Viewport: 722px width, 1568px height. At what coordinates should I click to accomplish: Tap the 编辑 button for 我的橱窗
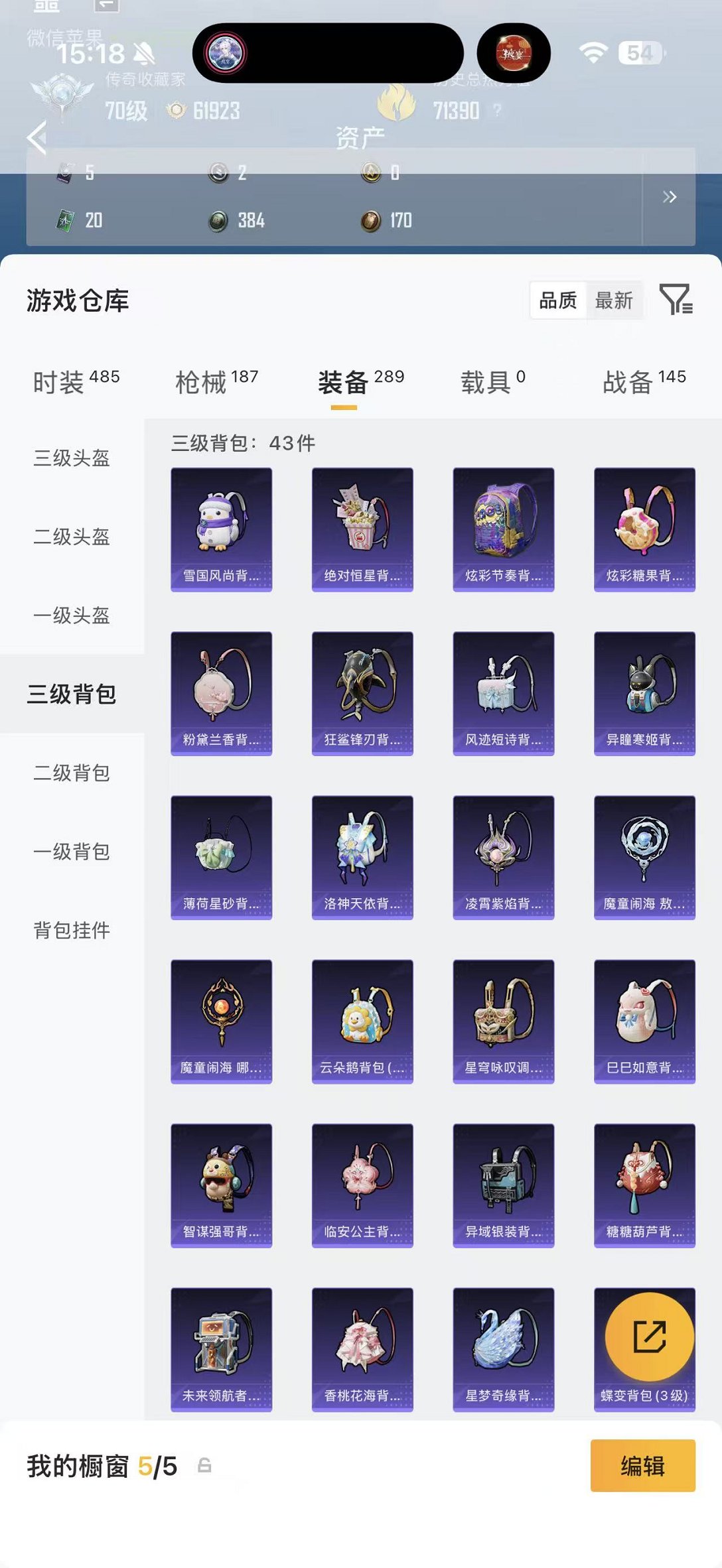point(642,1465)
